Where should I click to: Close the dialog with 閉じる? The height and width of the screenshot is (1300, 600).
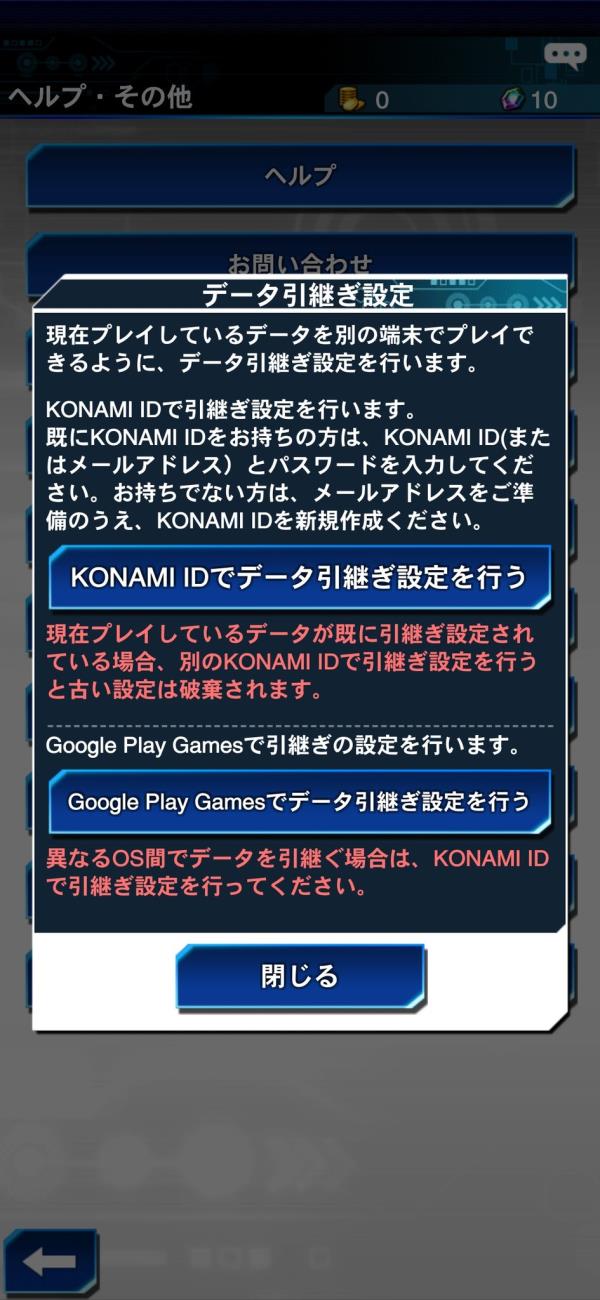[x=300, y=977]
